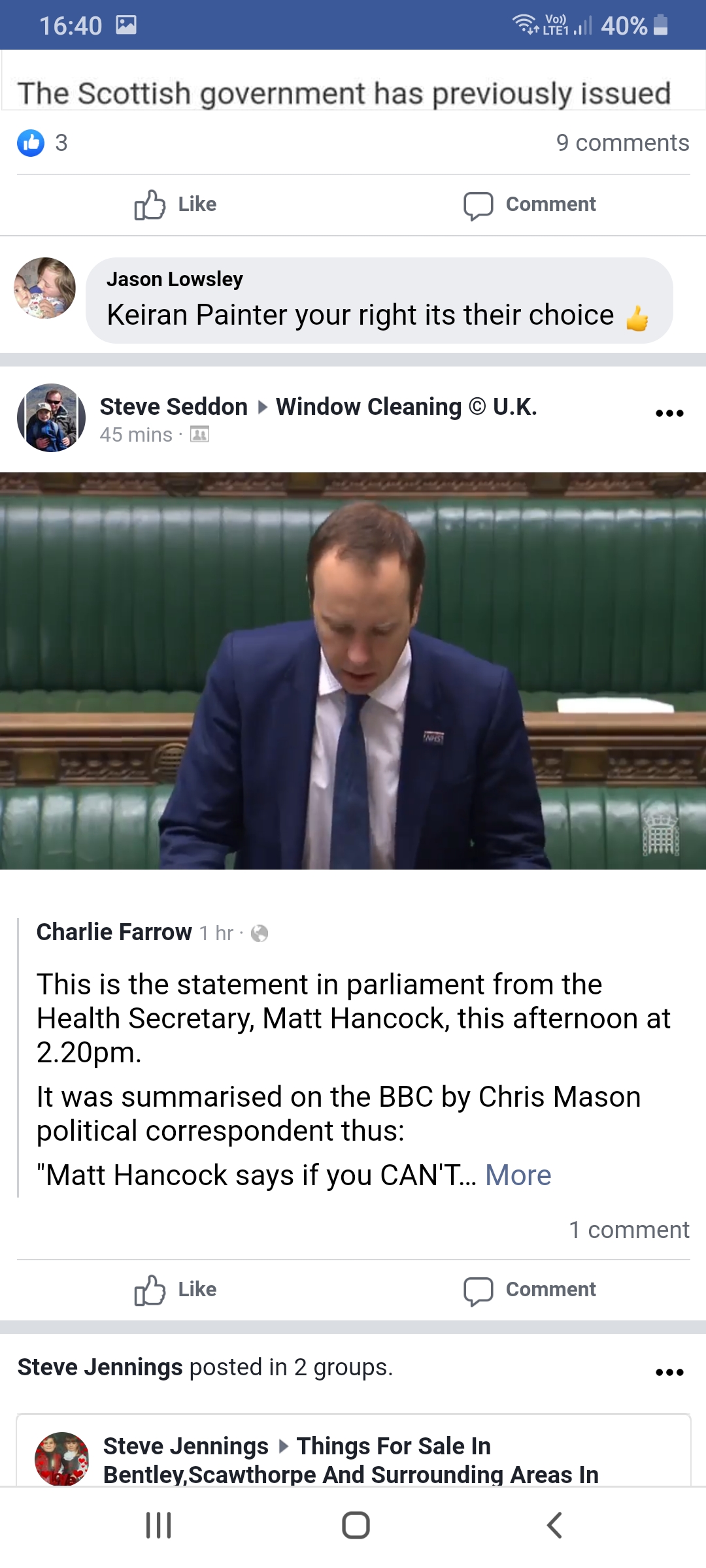
Task: Open options menu on Steve Seddon's post
Action: [x=669, y=413]
